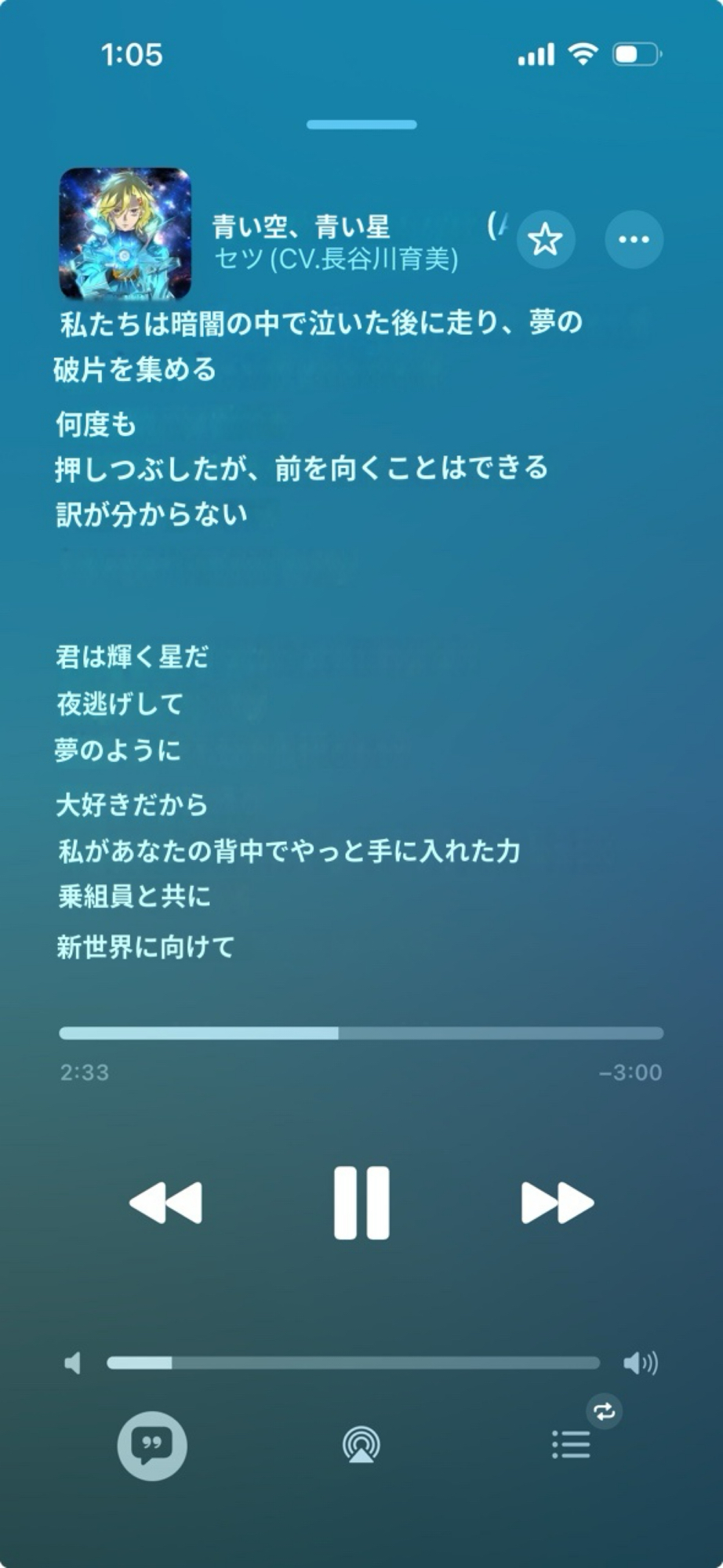
Task: Jump to the lyric line 大好きだから
Action: (132, 805)
